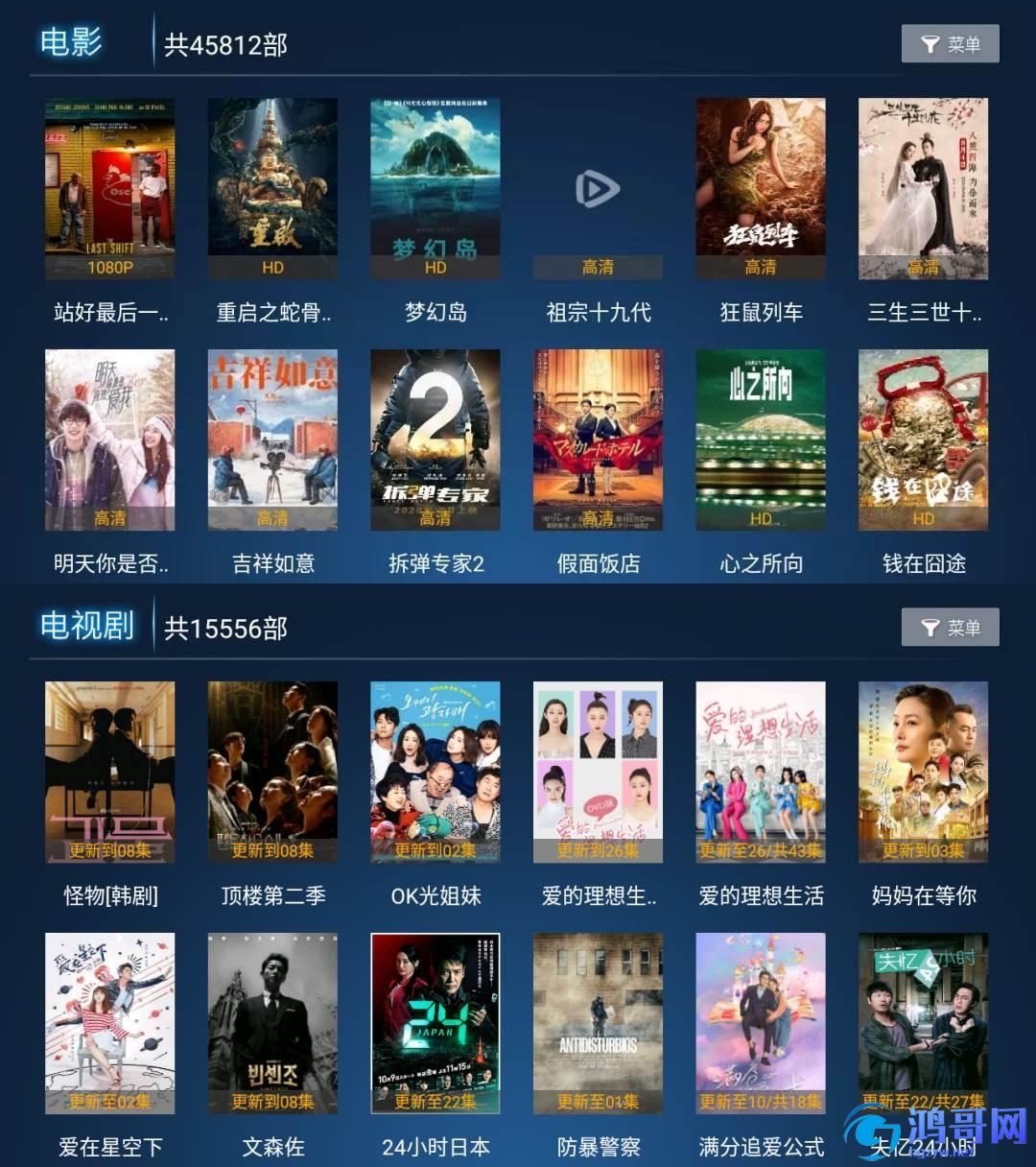Screen dimensions: 1036x1167
Task: Open the movie 三生三世十..
Action: tap(923, 188)
